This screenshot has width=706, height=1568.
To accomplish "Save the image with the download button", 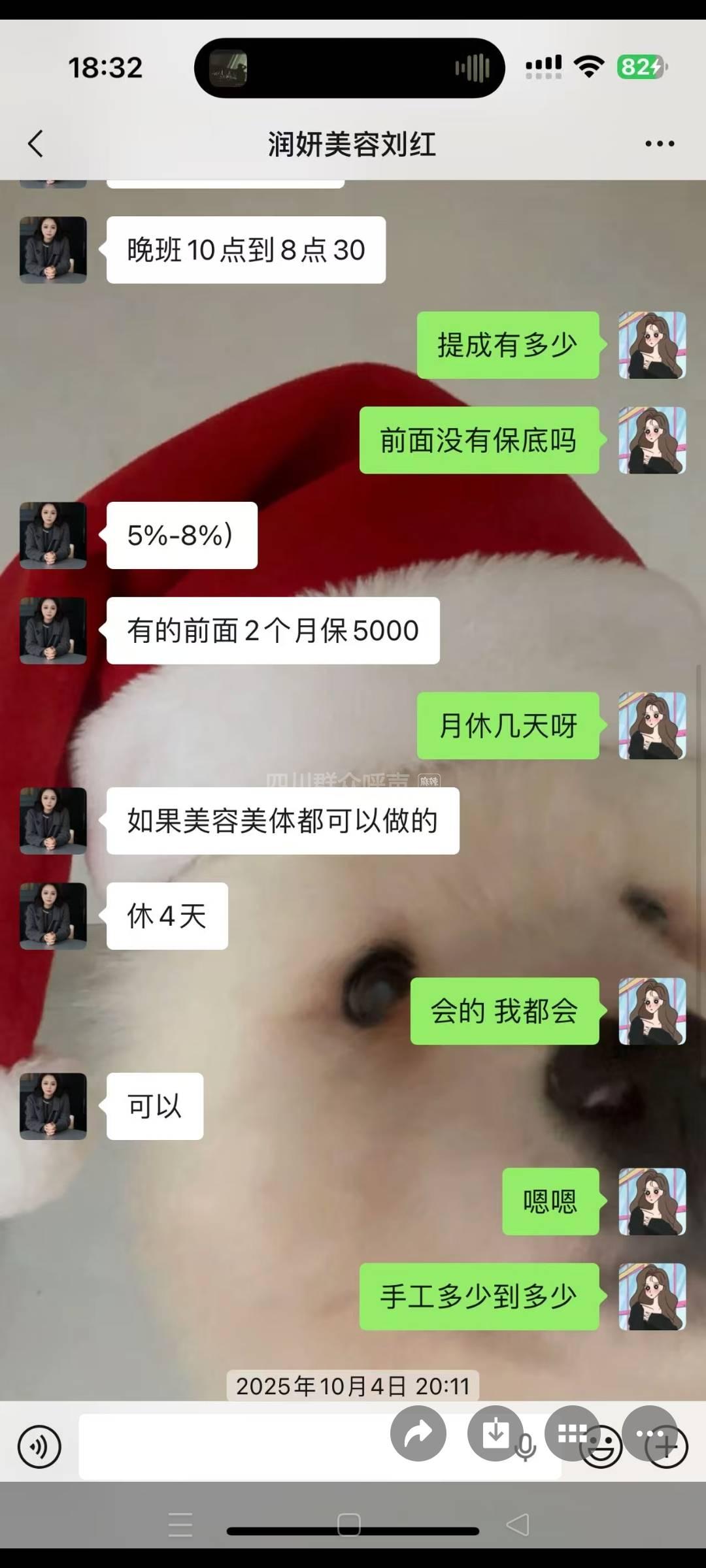I will [496, 1433].
